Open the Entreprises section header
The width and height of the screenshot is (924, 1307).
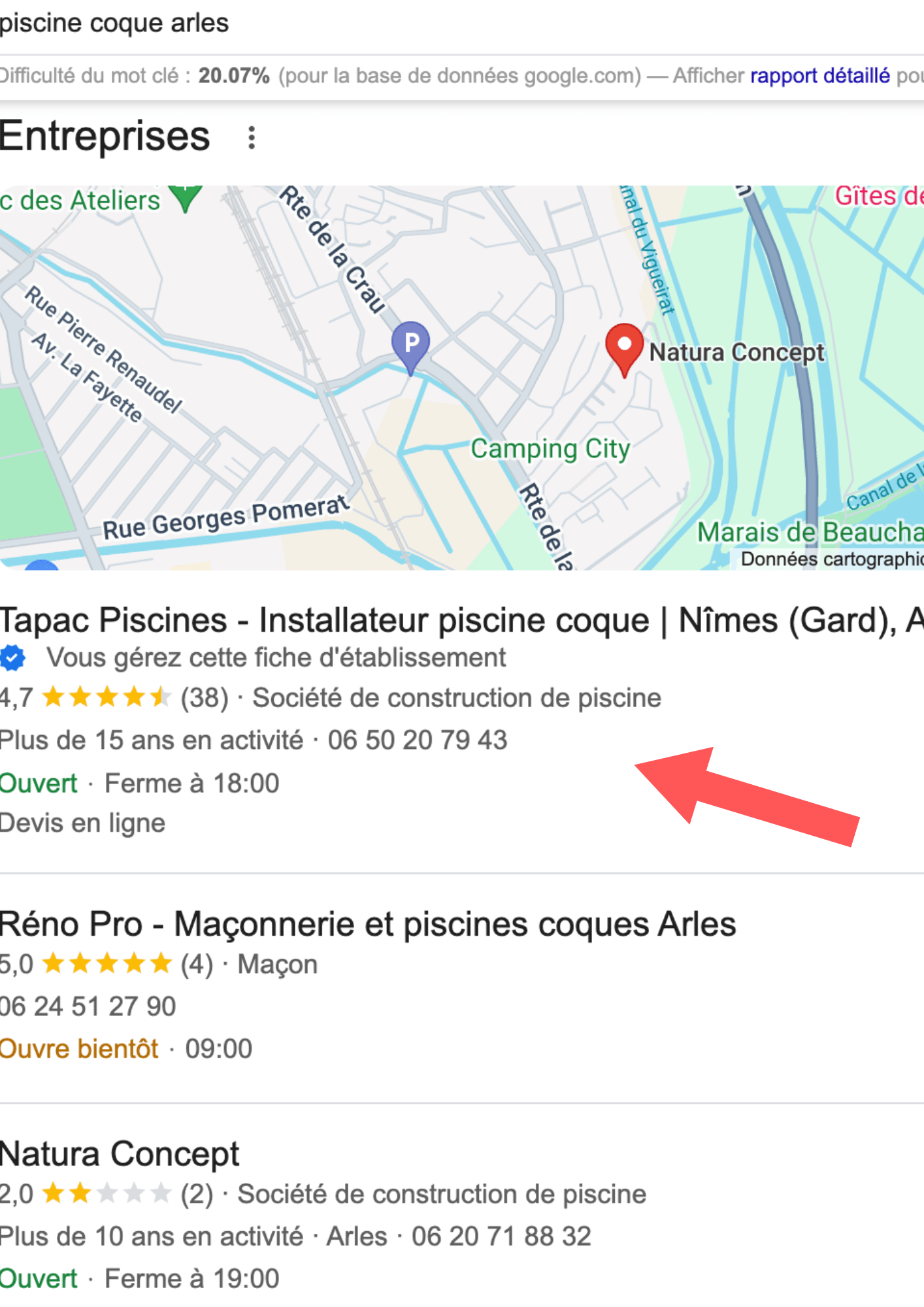click(105, 135)
